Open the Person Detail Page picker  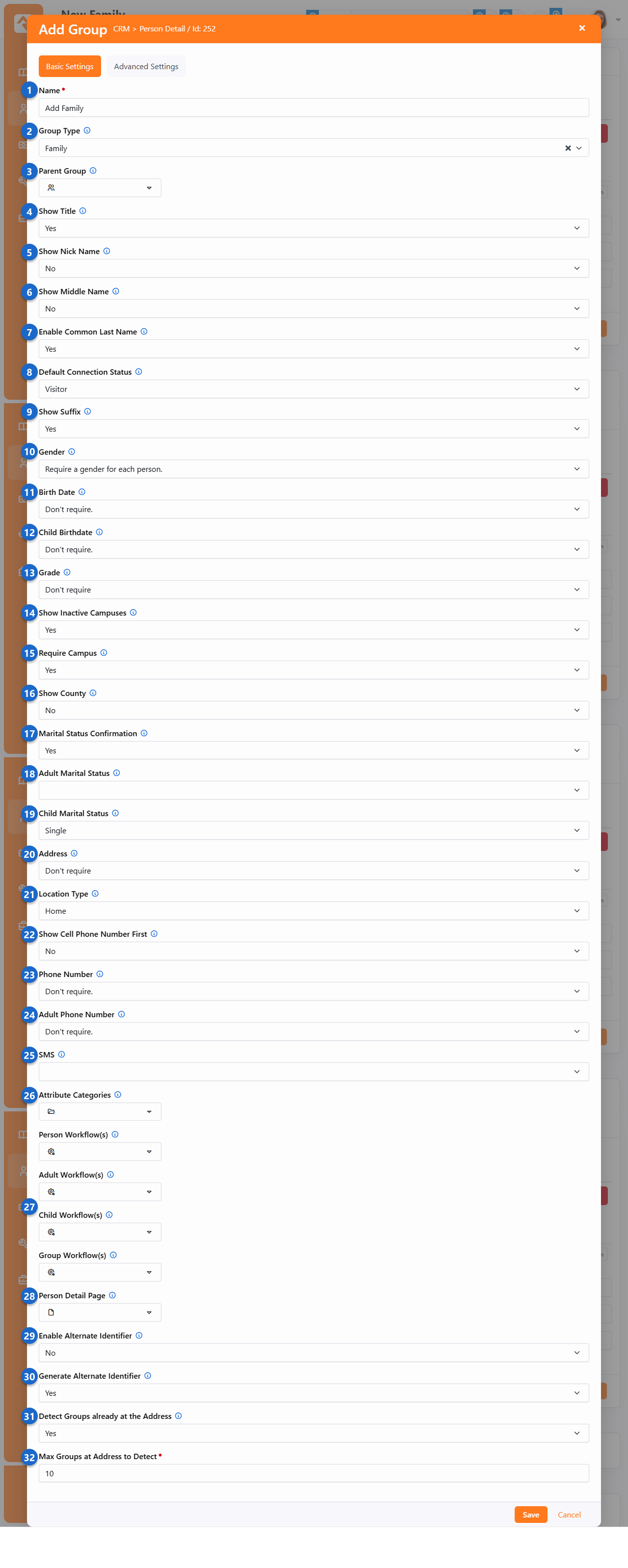pos(100,1312)
